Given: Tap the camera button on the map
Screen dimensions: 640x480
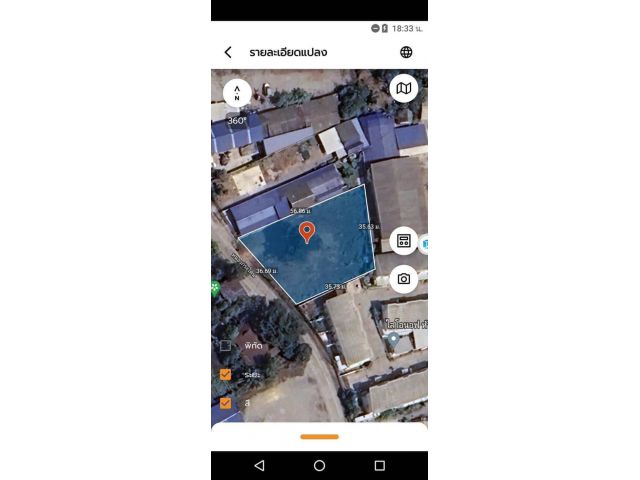Looking at the screenshot, I should (x=403, y=279).
